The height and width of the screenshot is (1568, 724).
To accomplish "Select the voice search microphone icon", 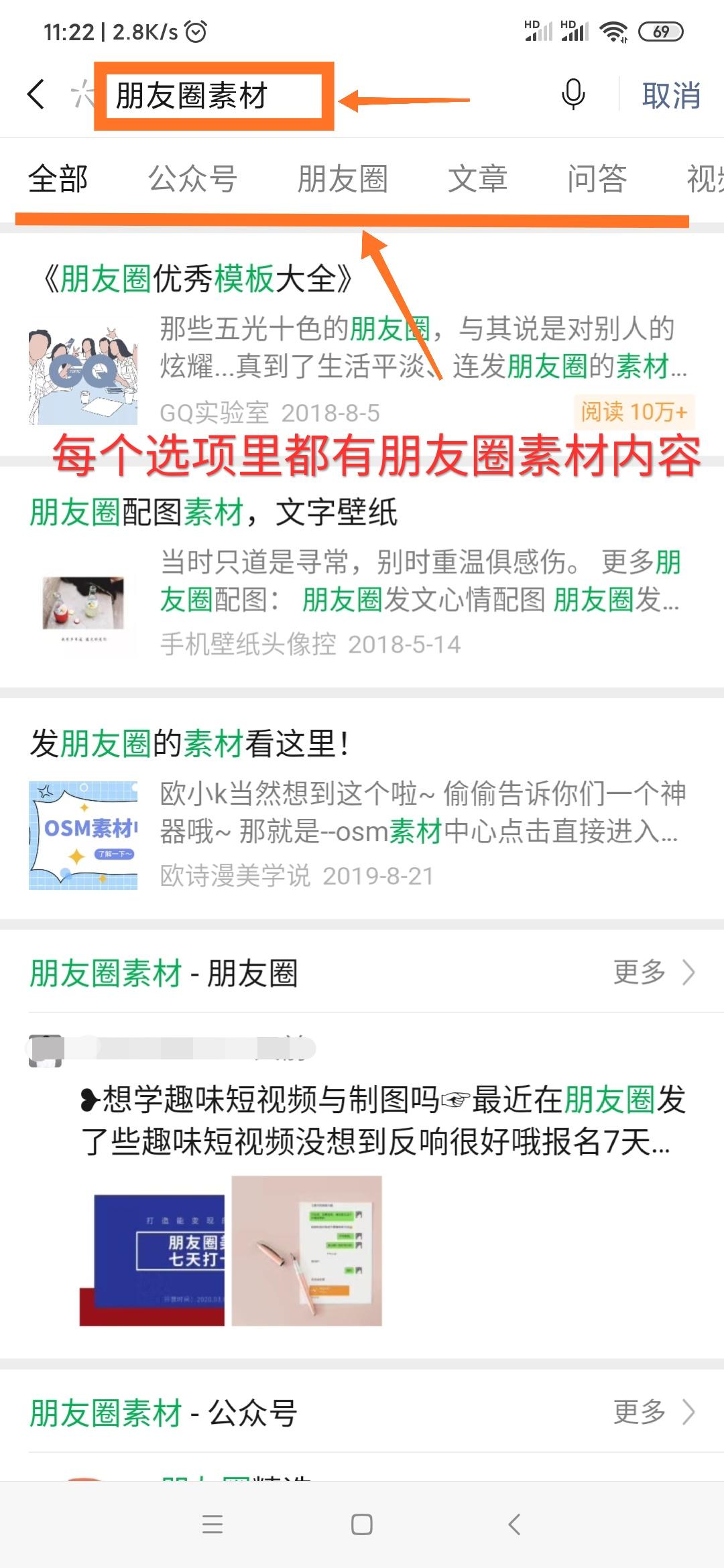I will click(x=573, y=95).
